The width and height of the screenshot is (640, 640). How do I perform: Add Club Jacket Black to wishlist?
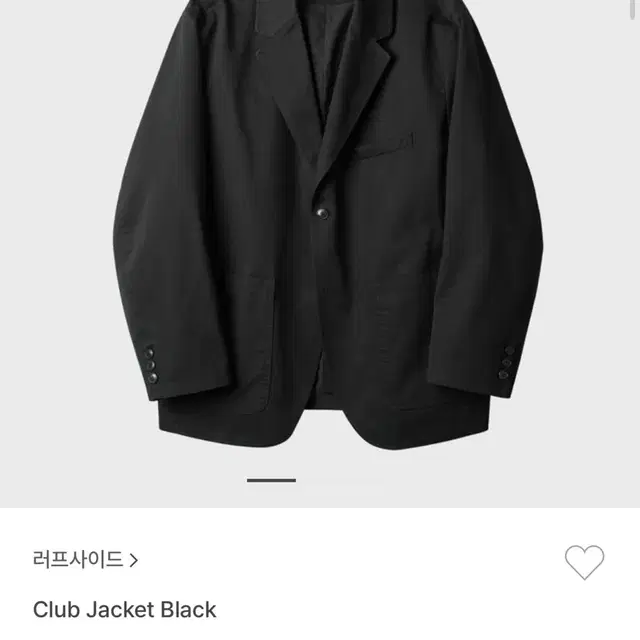pyautogui.click(x=584, y=561)
